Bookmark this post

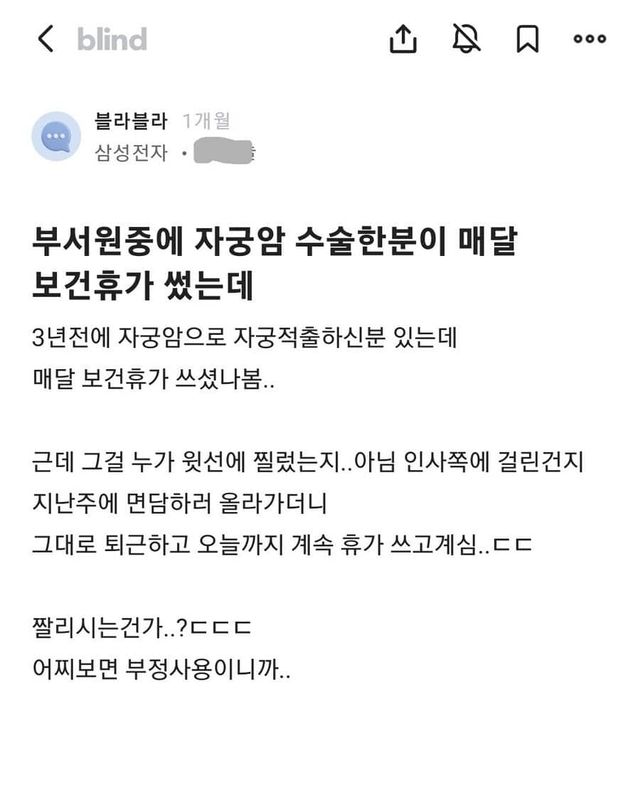click(527, 39)
